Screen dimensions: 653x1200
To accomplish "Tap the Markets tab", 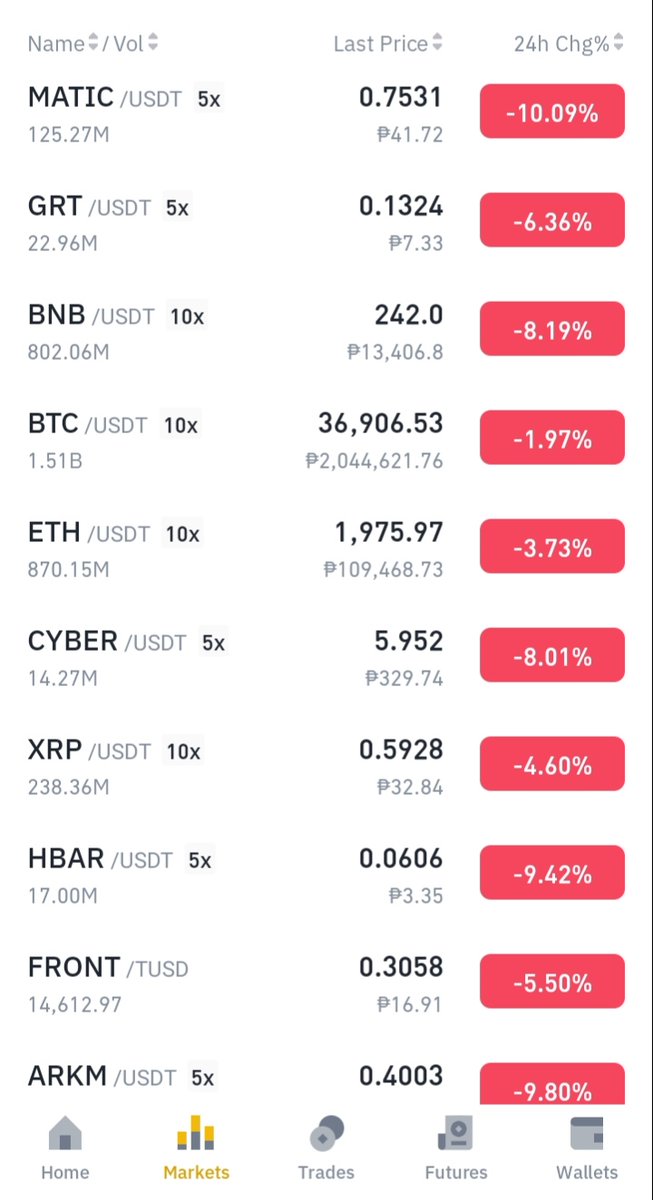I will click(x=196, y=1150).
